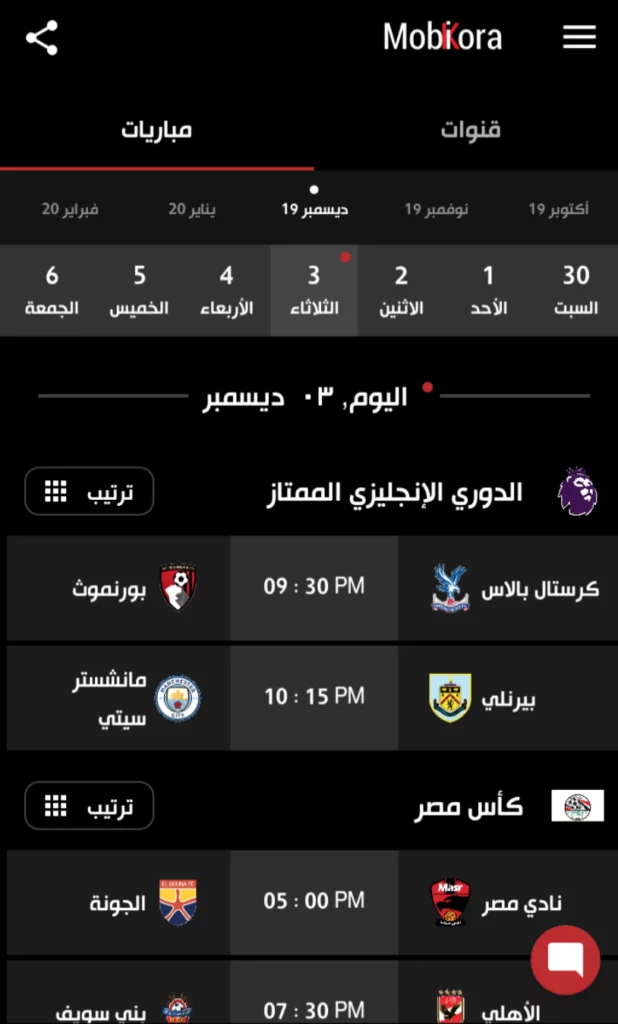Open the نادي مصر vs الجونة match
Viewport: 618px width, 1024px height.
[x=313, y=902]
